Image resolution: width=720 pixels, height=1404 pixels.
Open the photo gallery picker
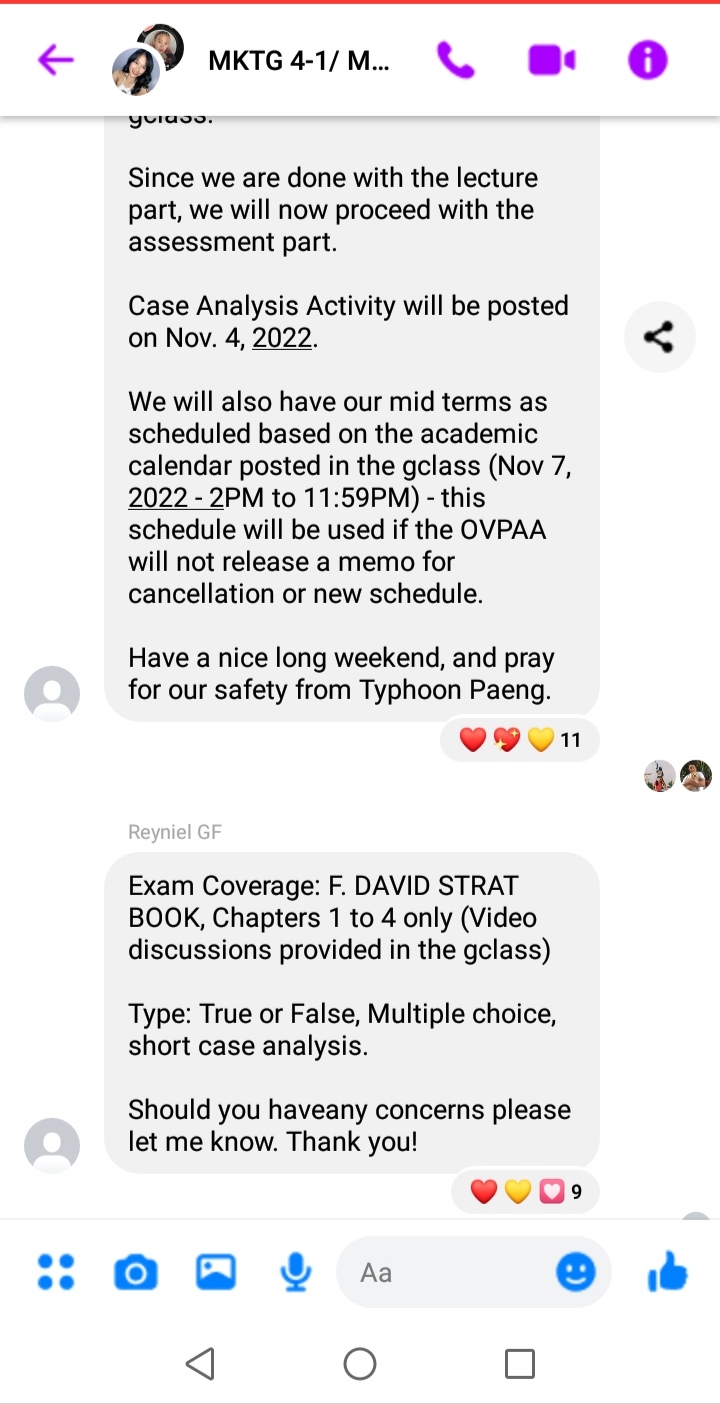point(215,1272)
